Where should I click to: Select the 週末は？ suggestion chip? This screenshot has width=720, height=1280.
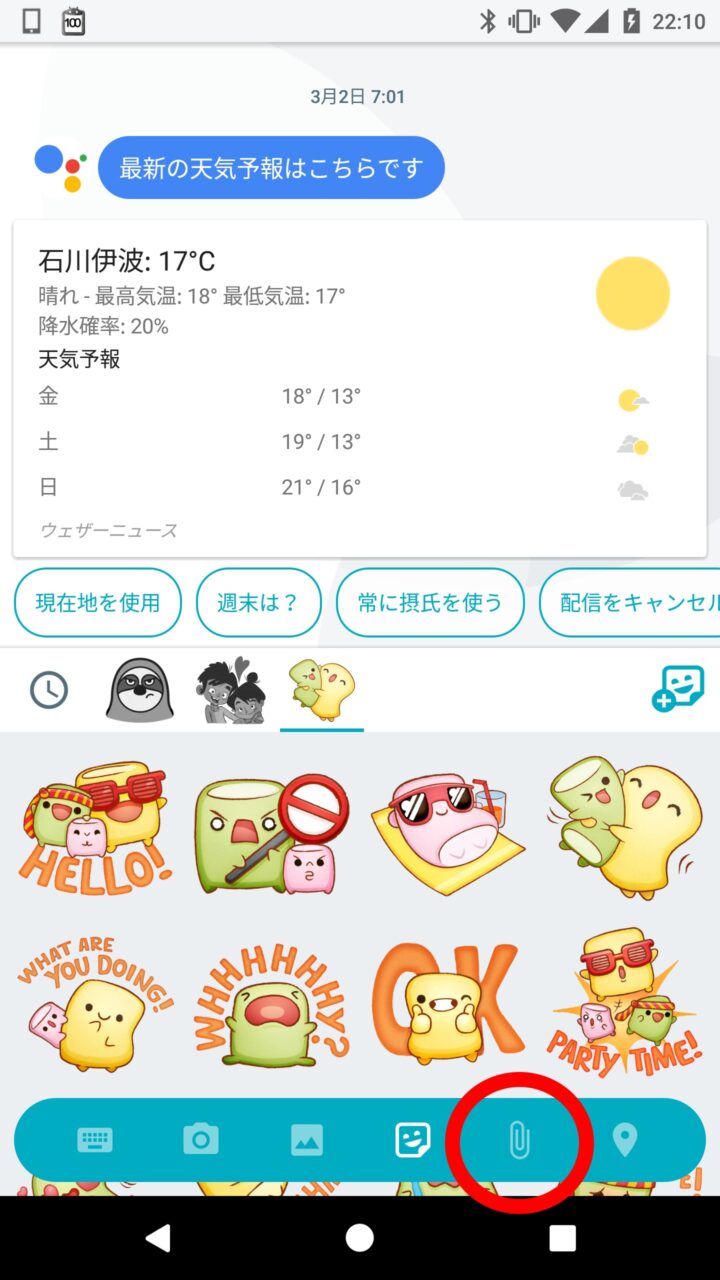(x=258, y=603)
